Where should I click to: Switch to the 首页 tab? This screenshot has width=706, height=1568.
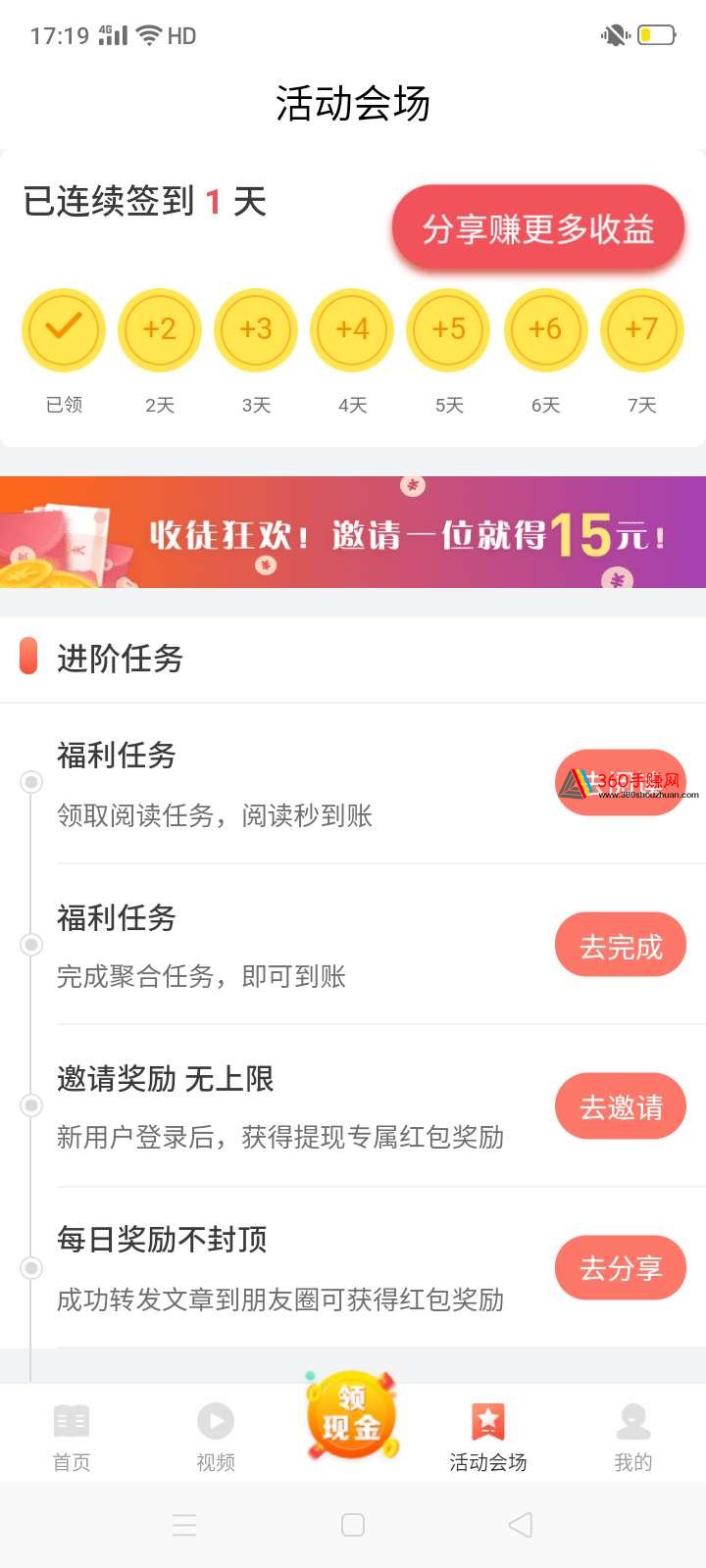click(72, 1437)
